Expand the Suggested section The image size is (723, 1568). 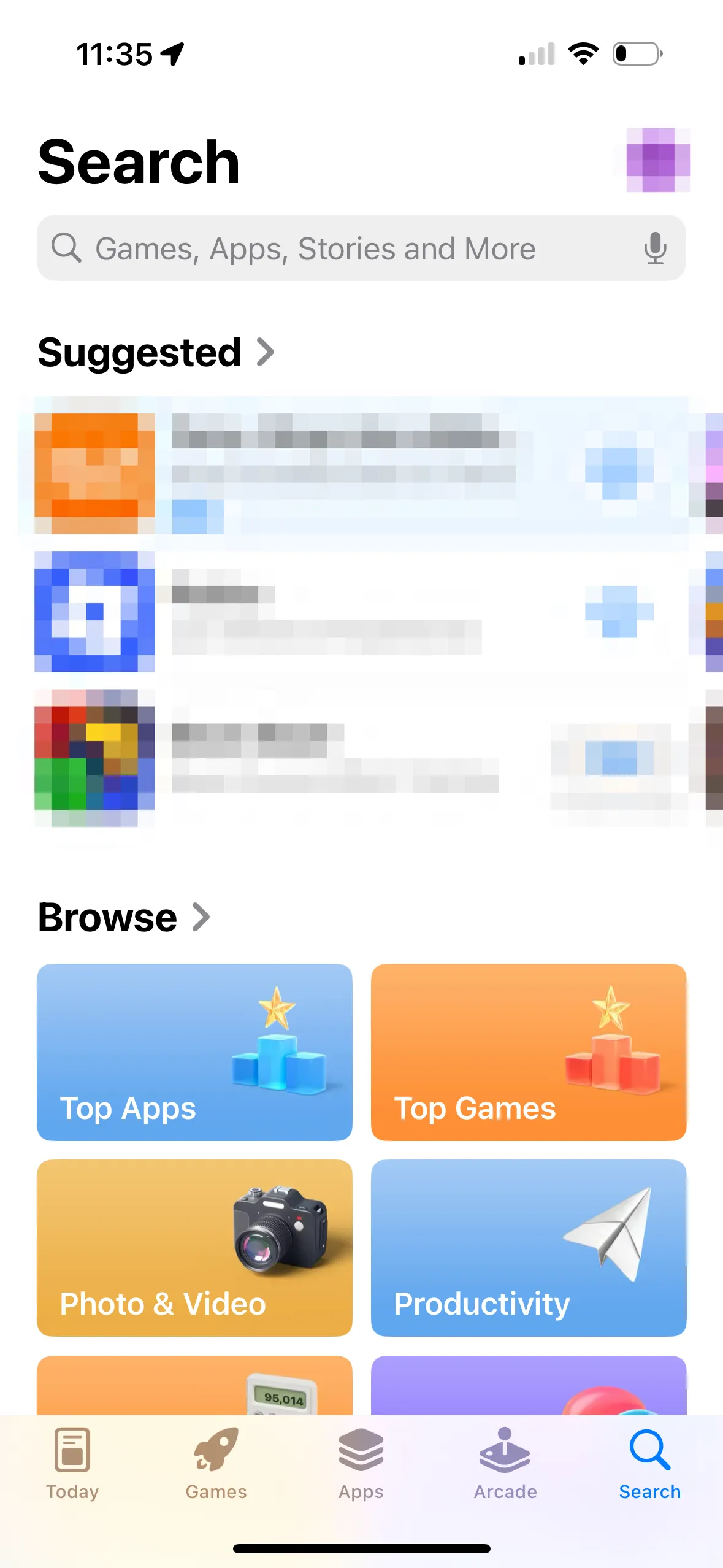click(x=156, y=353)
